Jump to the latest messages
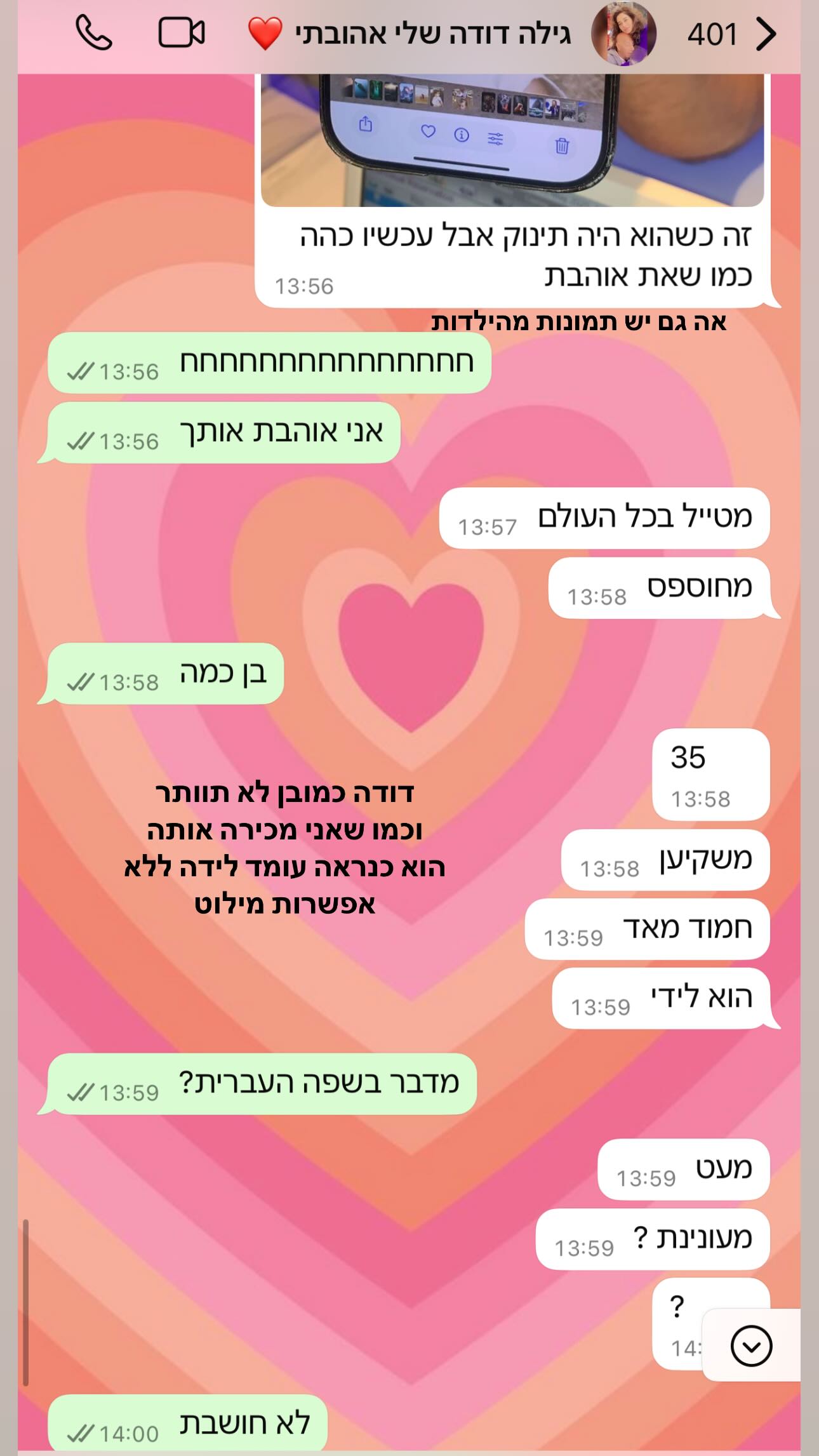The image size is (819, 1456). [750, 1345]
